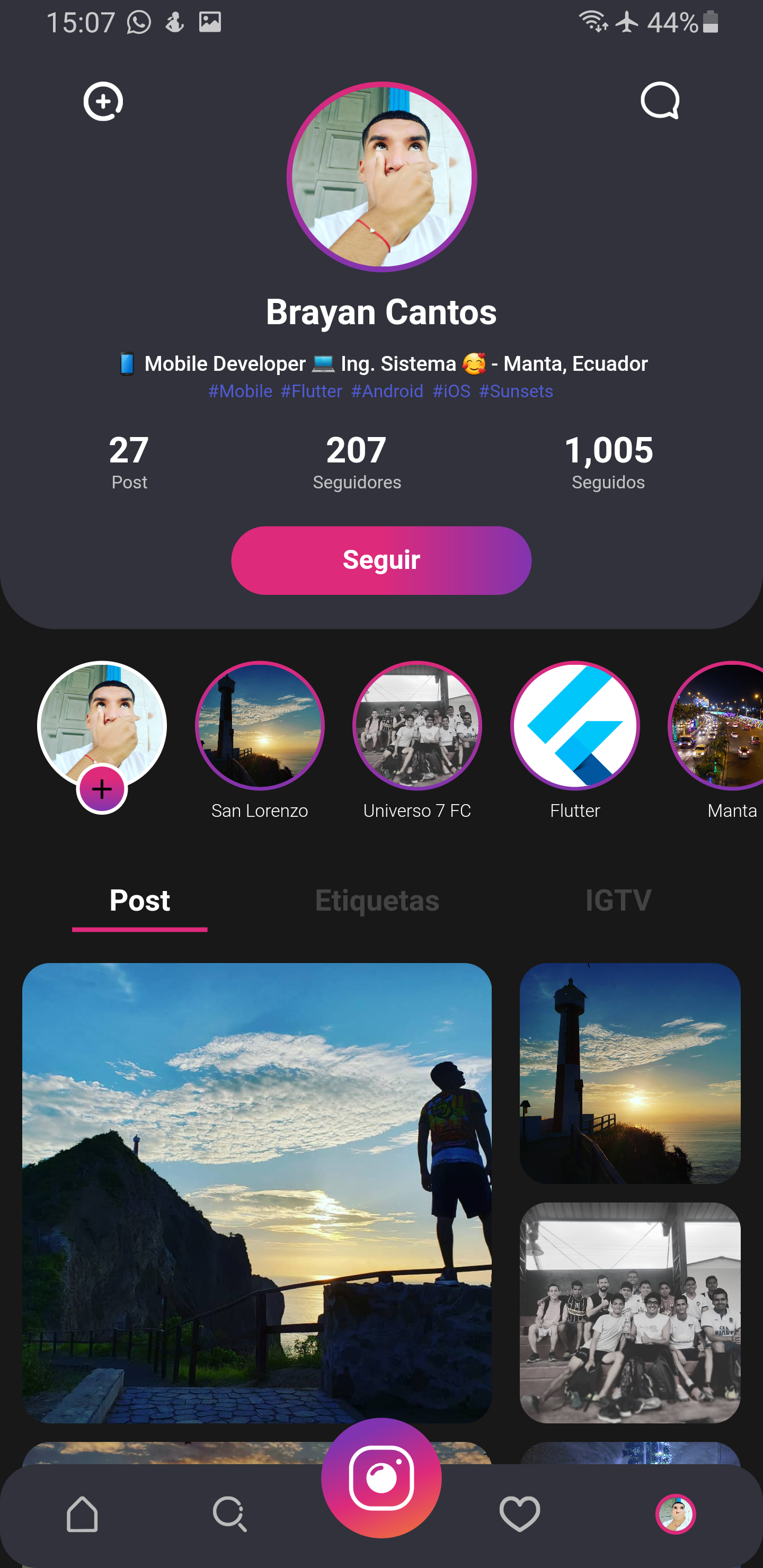The height and width of the screenshot is (1568, 763).
Task: Open the lighthouse sunset post
Action: pos(629,1073)
